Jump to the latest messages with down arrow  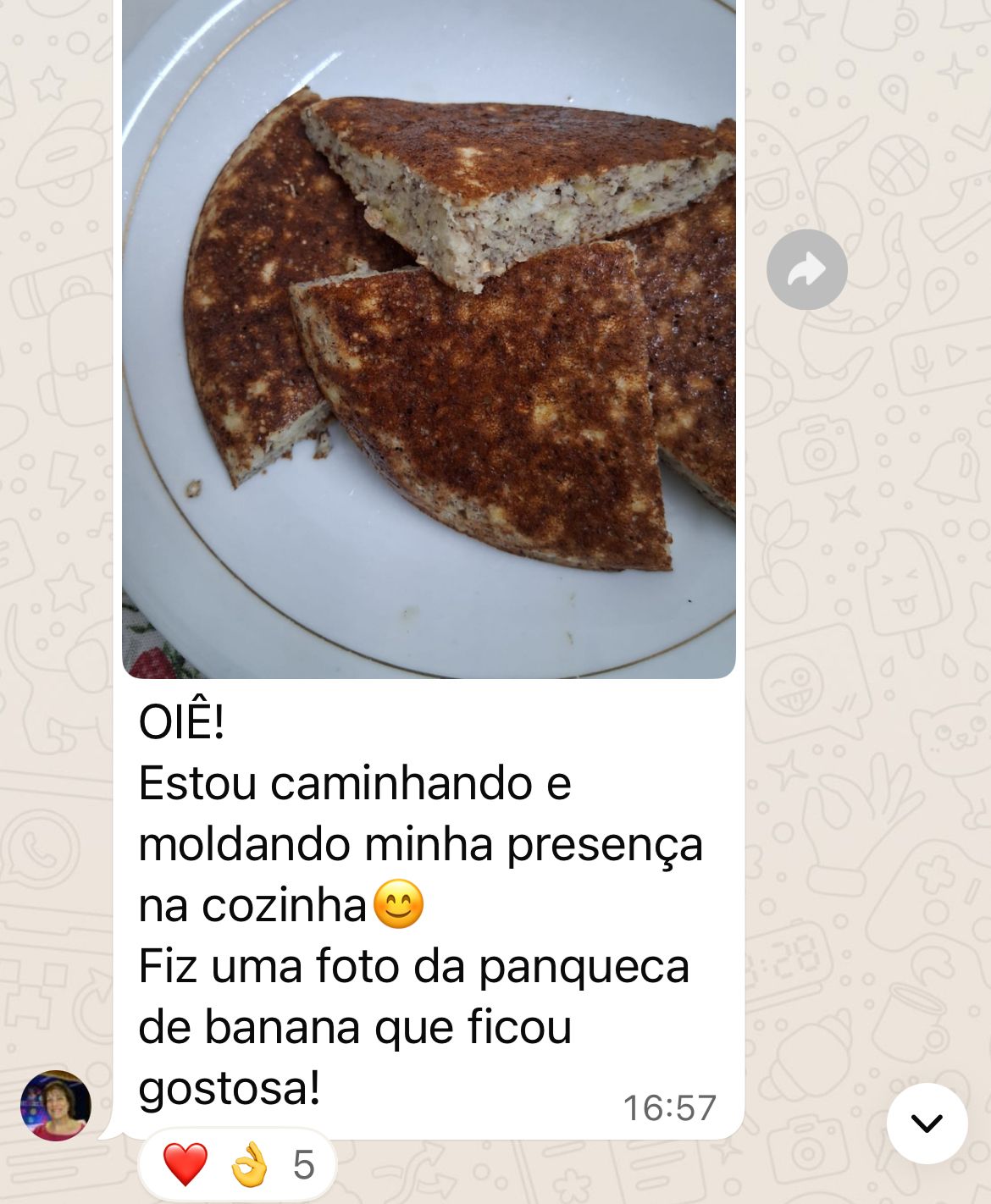click(927, 1123)
